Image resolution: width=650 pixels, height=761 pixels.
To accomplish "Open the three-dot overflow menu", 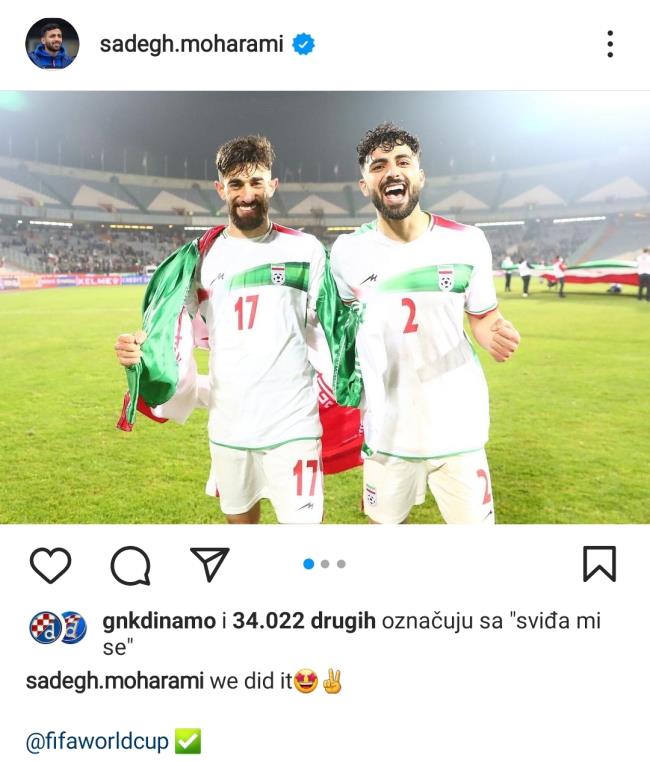I will [609, 43].
